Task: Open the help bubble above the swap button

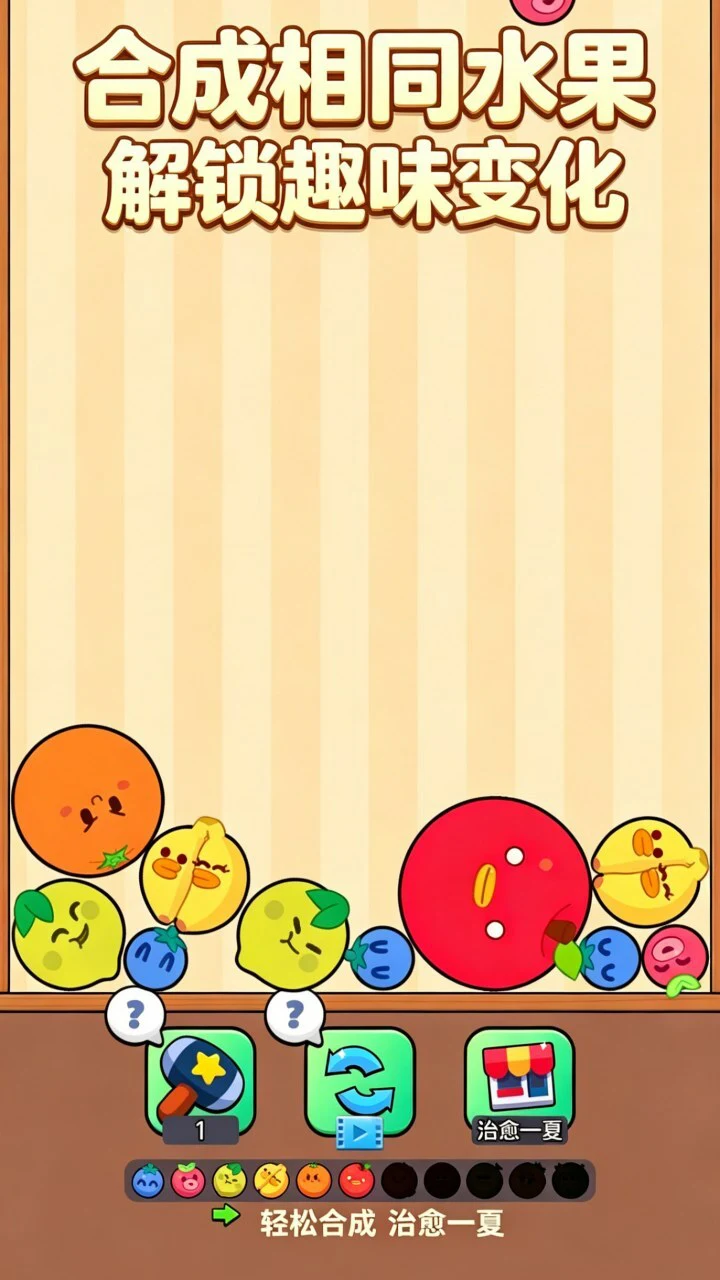Action: pos(294,1015)
